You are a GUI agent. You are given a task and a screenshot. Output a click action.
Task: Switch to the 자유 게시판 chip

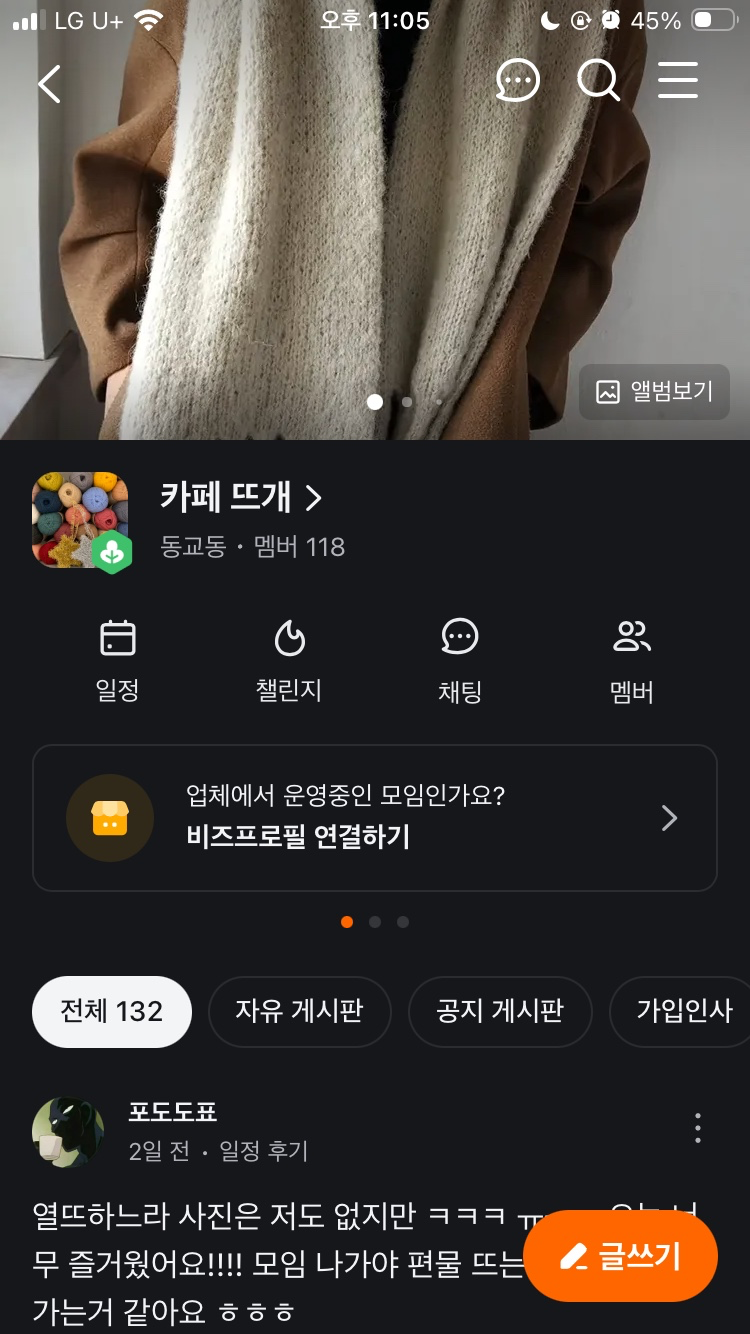click(x=299, y=1011)
